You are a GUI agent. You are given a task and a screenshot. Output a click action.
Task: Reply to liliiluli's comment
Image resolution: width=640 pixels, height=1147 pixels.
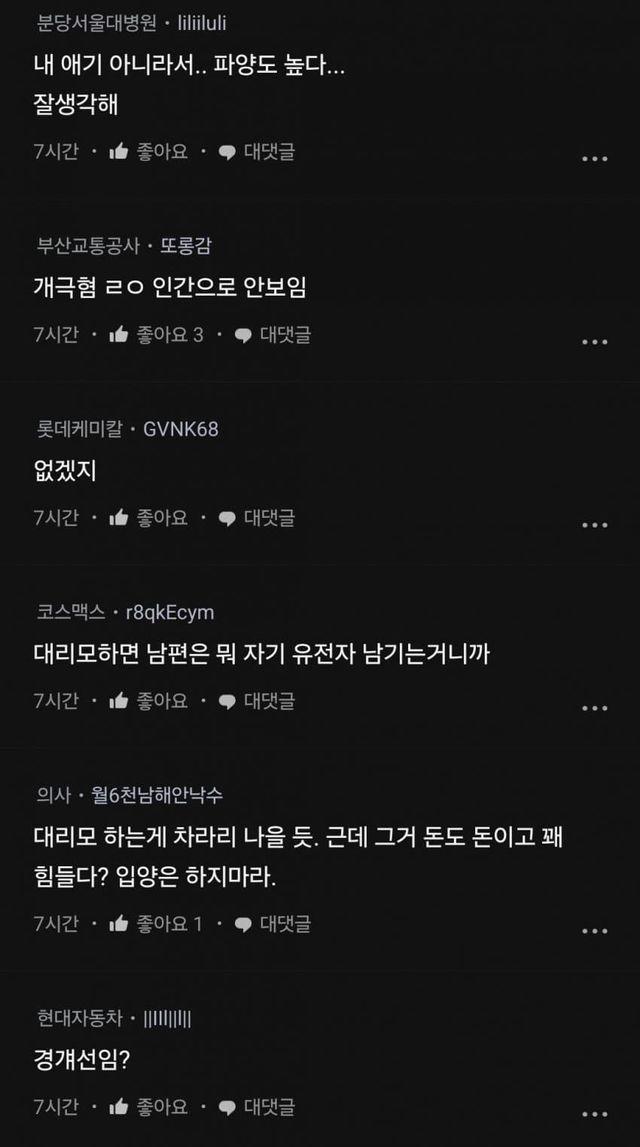(256, 152)
